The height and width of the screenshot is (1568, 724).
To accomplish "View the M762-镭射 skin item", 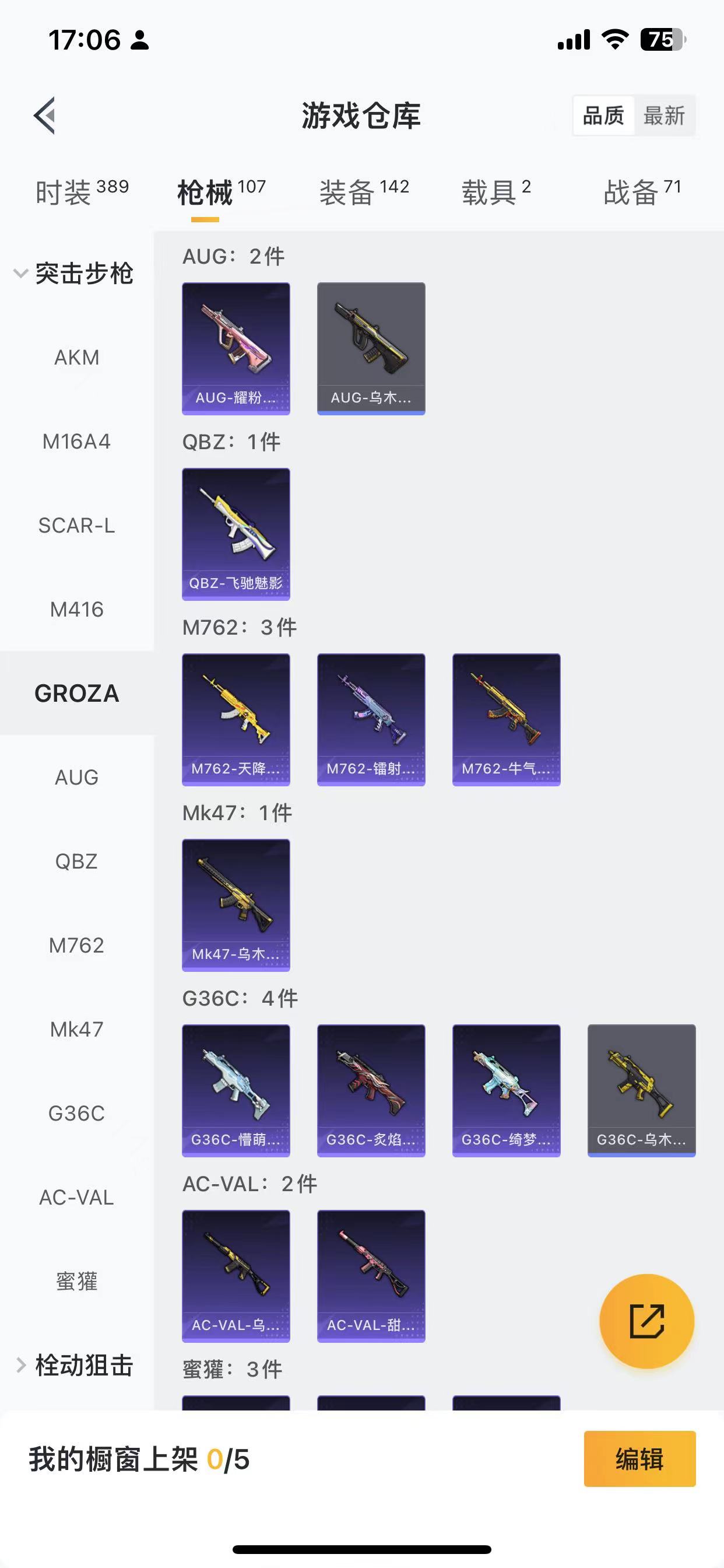I will point(371,719).
